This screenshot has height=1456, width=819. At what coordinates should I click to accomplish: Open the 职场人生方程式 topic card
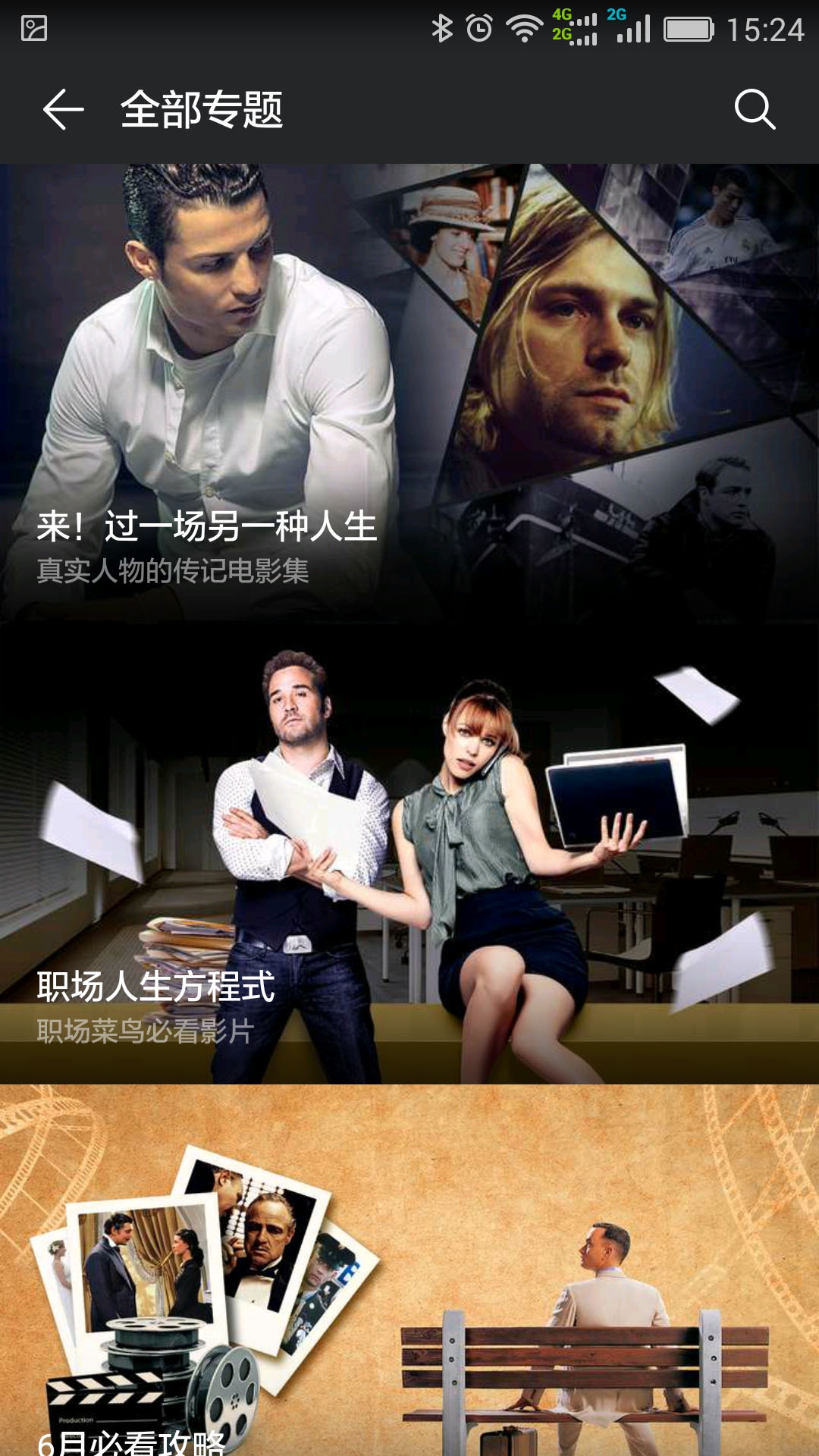tap(409, 853)
